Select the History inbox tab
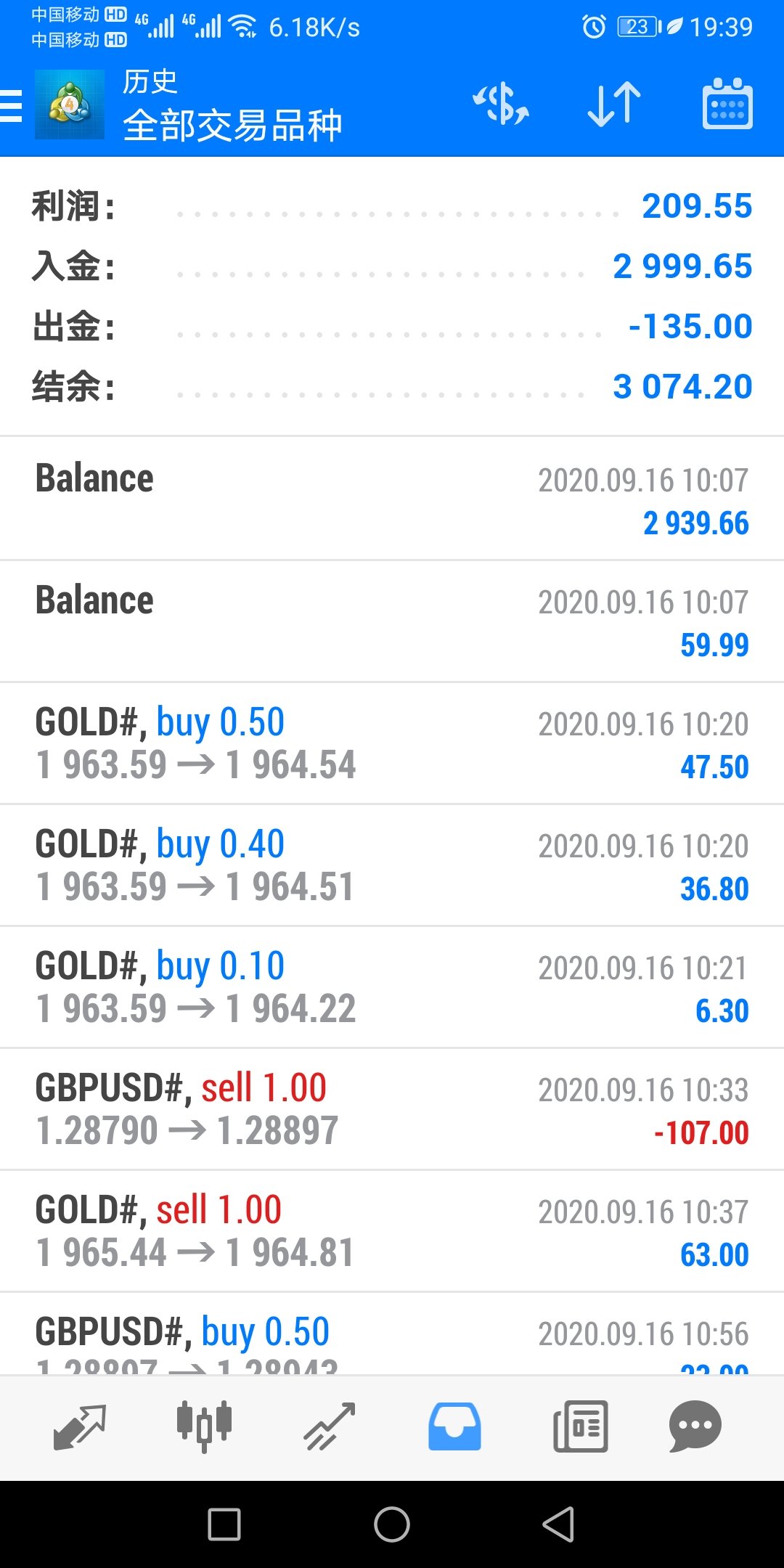This screenshot has width=784, height=1568. (x=454, y=1426)
